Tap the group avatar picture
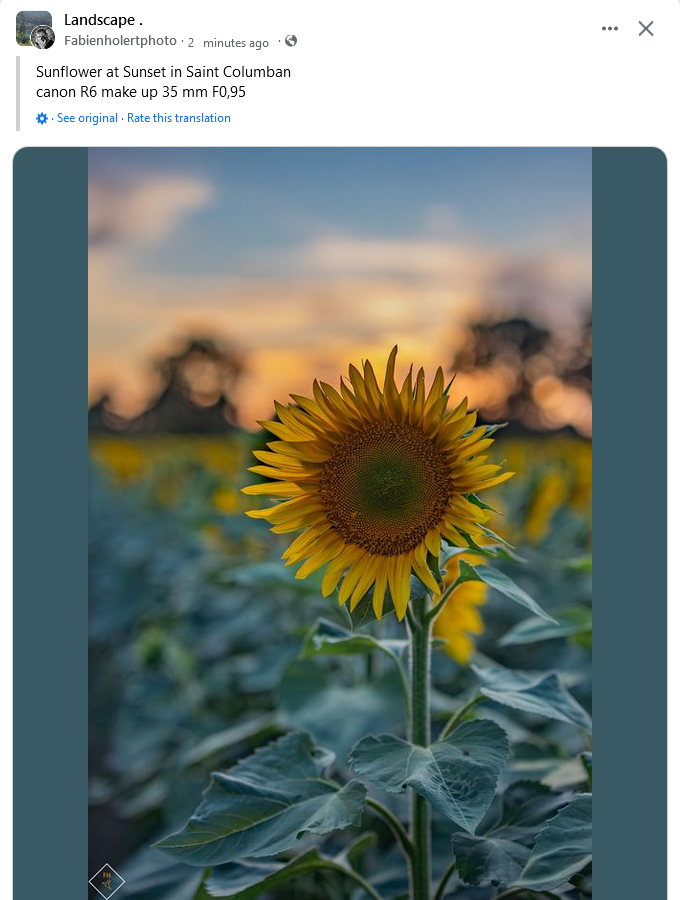This screenshot has height=900, width=680. click(x=32, y=27)
